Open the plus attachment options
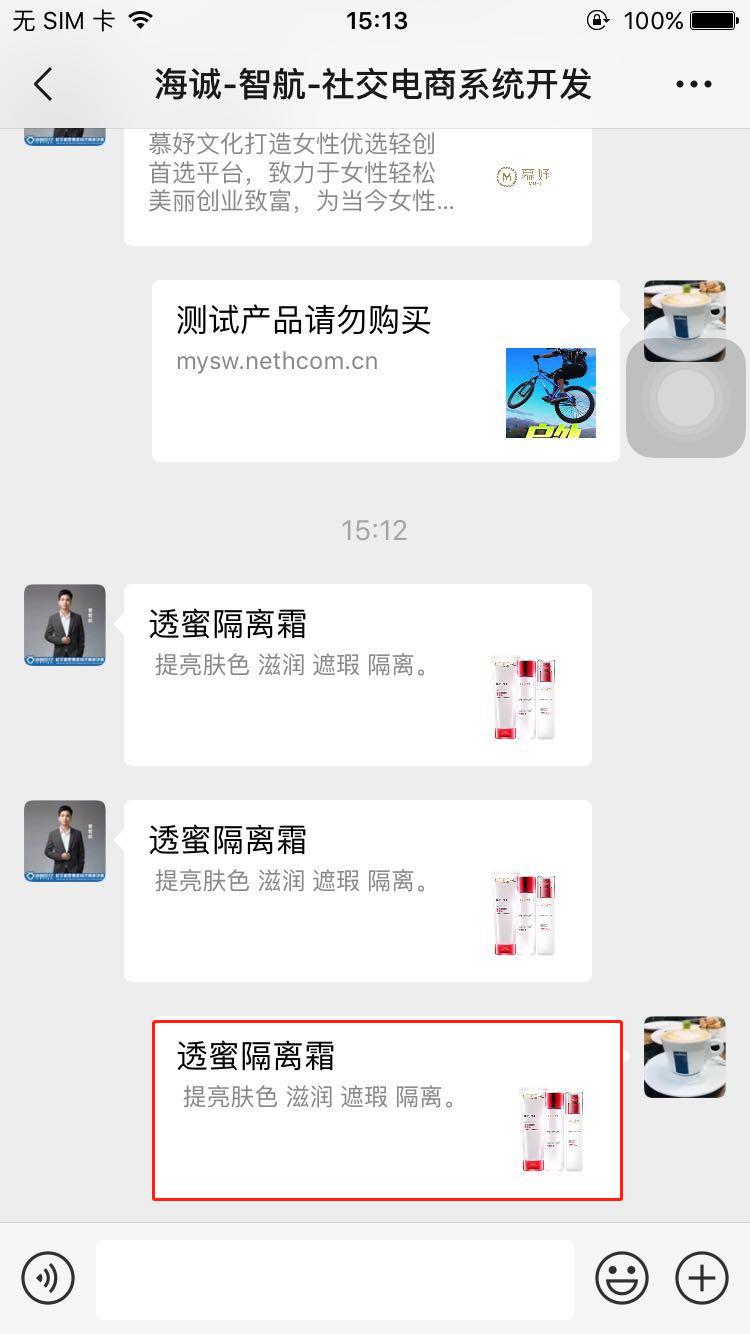The height and width of the screenshot is (1334, 750). pyautogui.click(x=702, y=1278)
